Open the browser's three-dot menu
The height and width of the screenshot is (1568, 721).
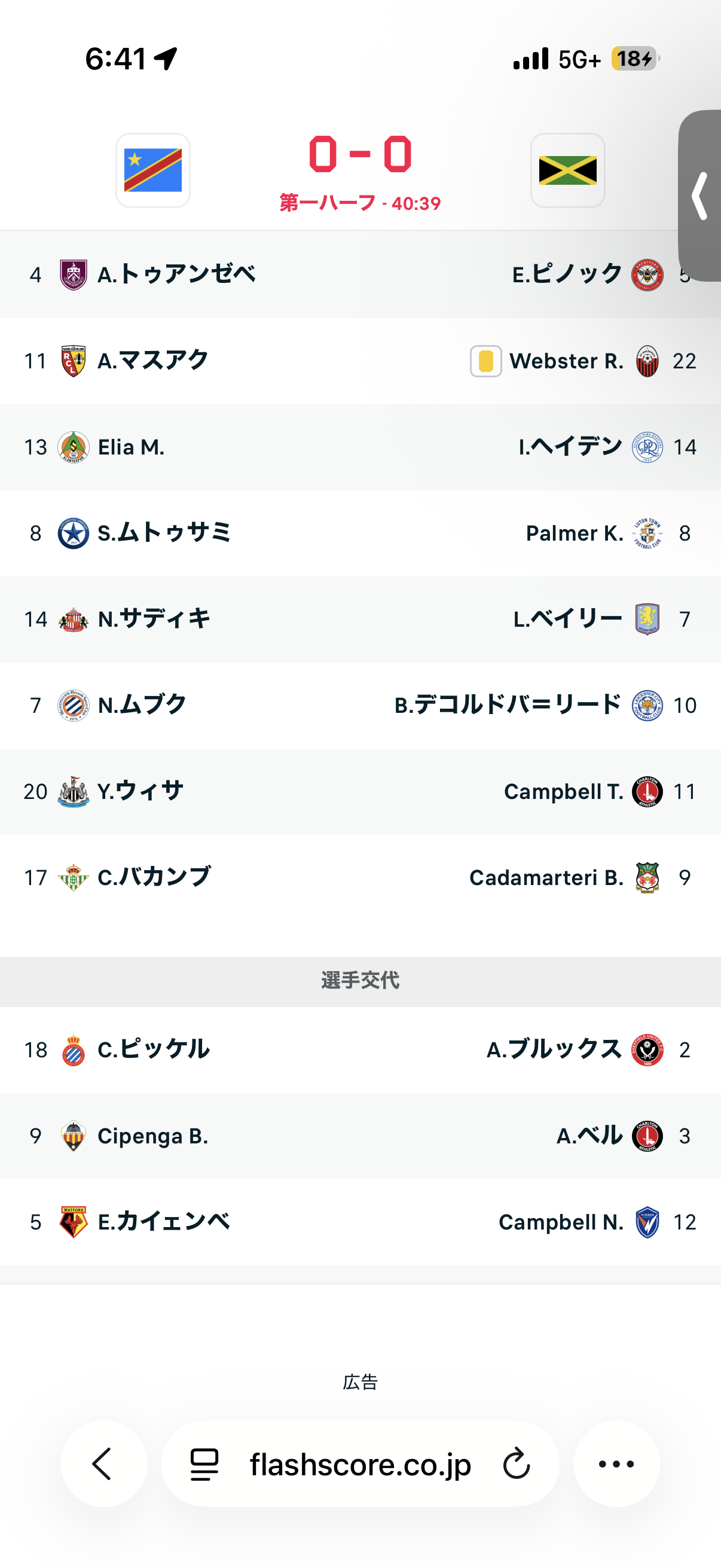pyautogui.click(x=616, y=1463)
